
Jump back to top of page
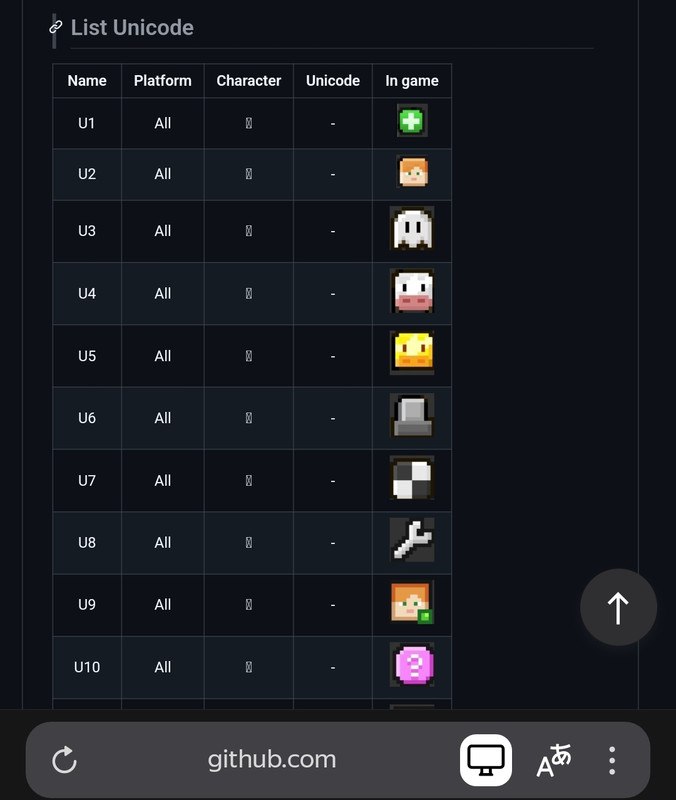pyautogui.click(x=618, y=608)
